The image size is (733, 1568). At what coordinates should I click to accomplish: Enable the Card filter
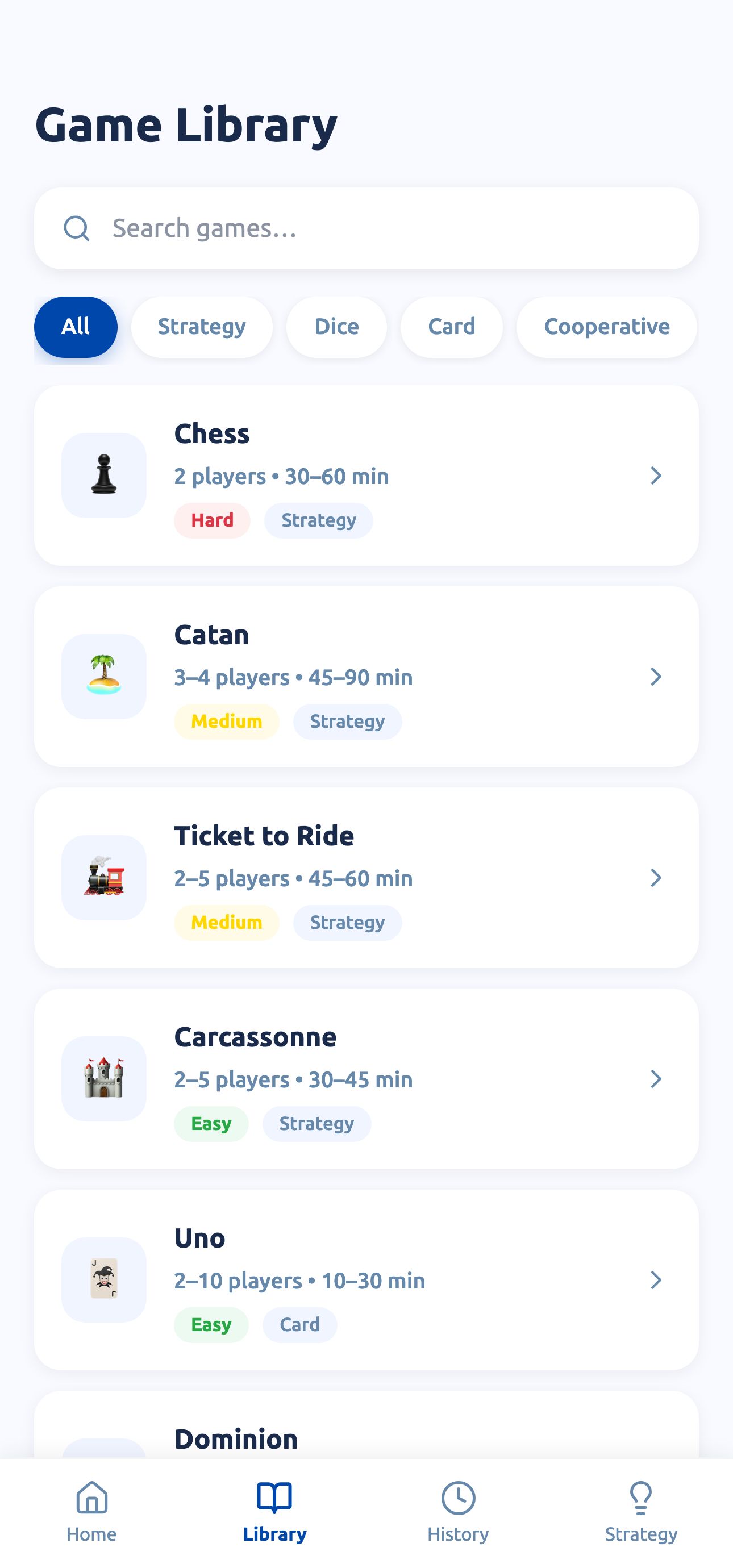pos(451,327)
